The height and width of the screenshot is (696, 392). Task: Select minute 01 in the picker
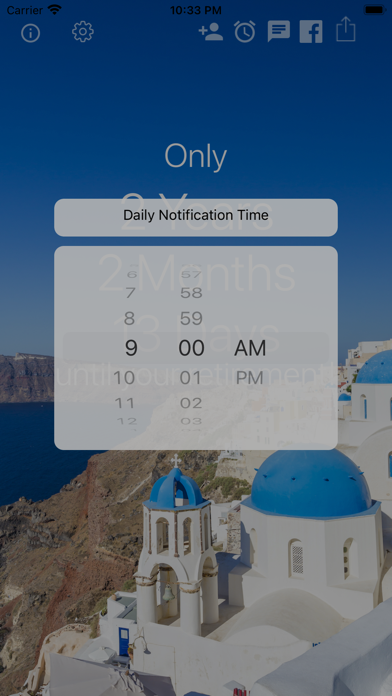(x=191, y=378)
